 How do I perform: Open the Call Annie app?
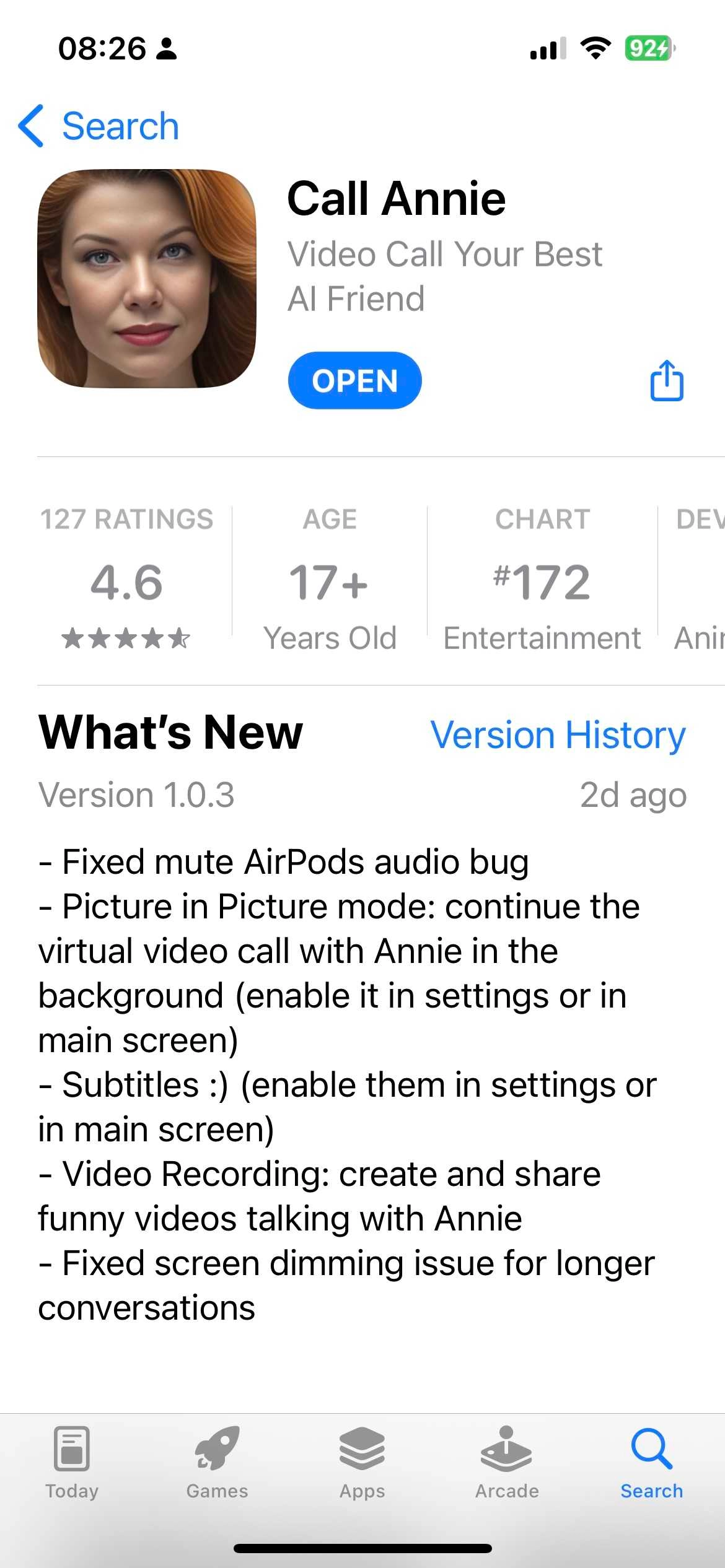tap(354, 380)
